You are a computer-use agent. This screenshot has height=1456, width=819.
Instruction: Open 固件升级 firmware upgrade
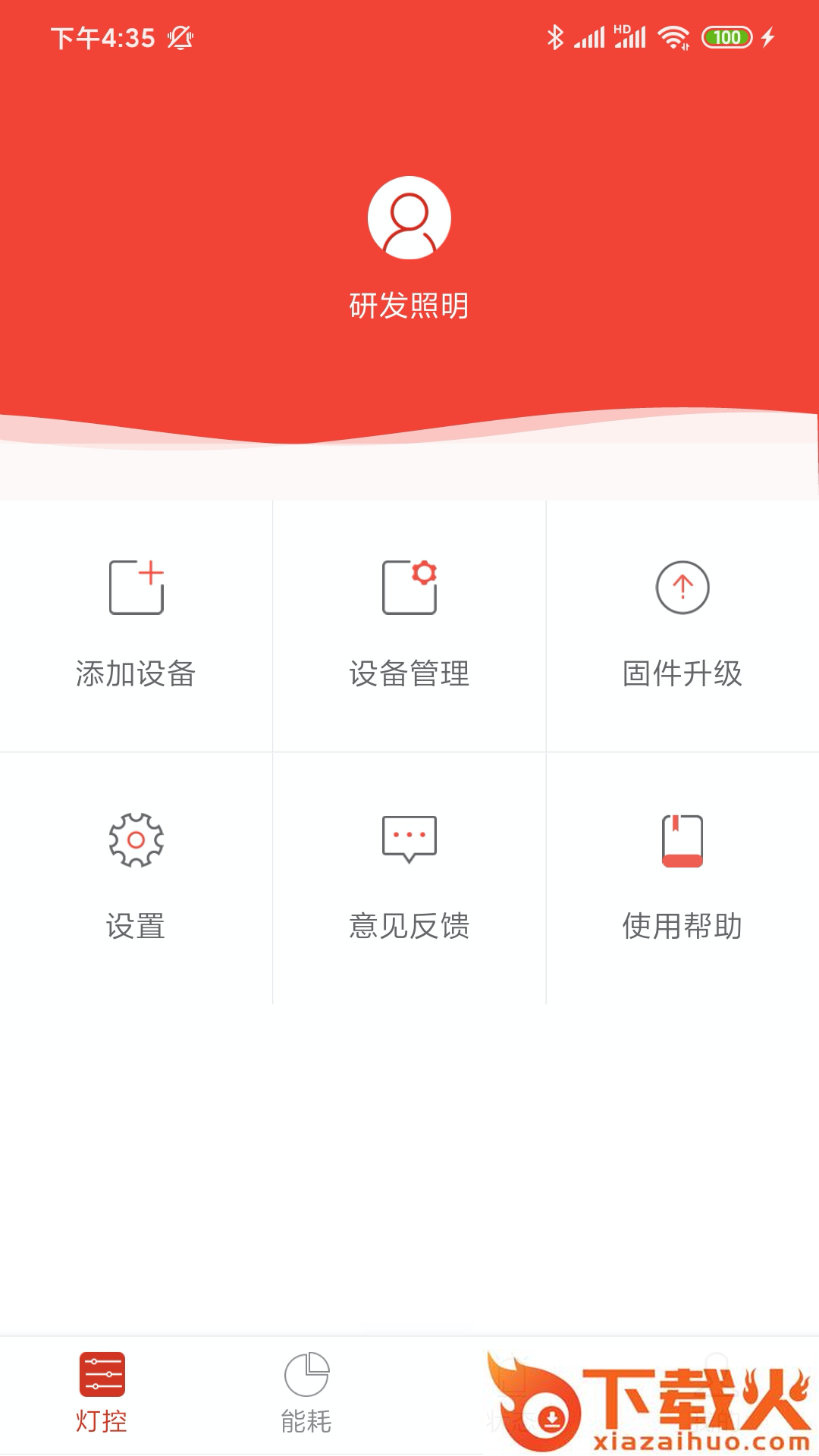coord(682,623)
